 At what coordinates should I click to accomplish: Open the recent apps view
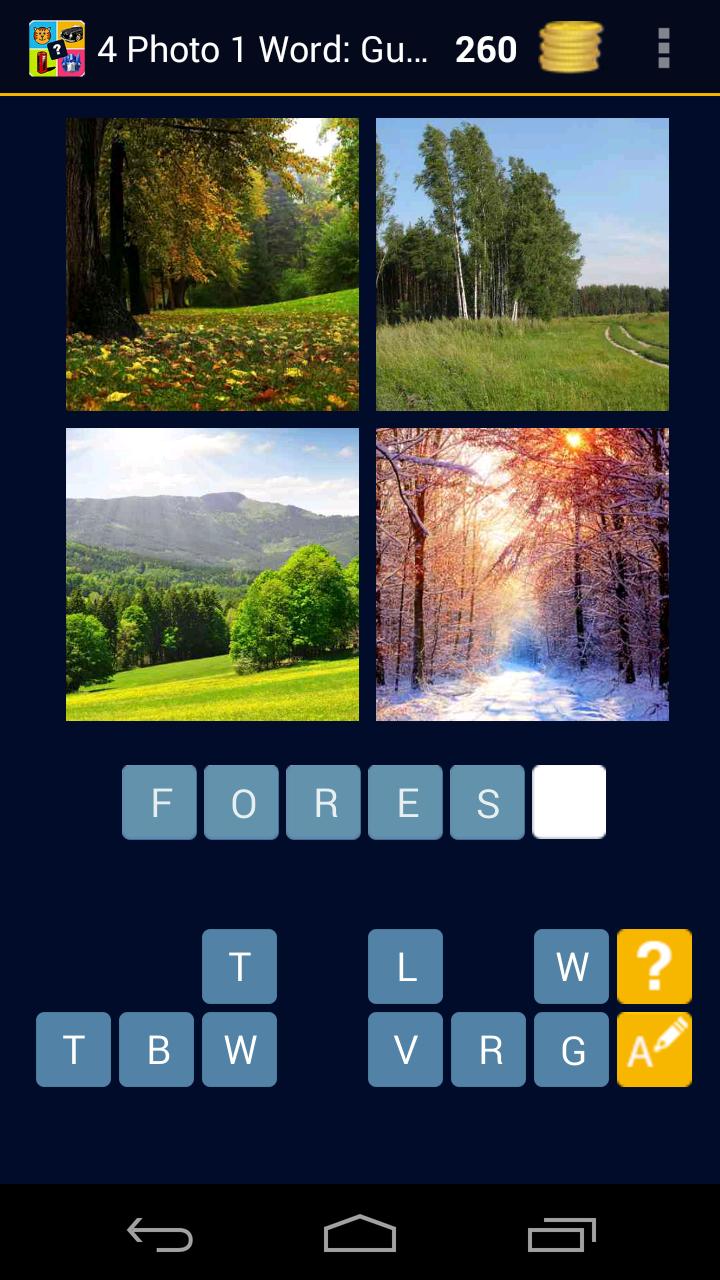tap(561, 1235)
